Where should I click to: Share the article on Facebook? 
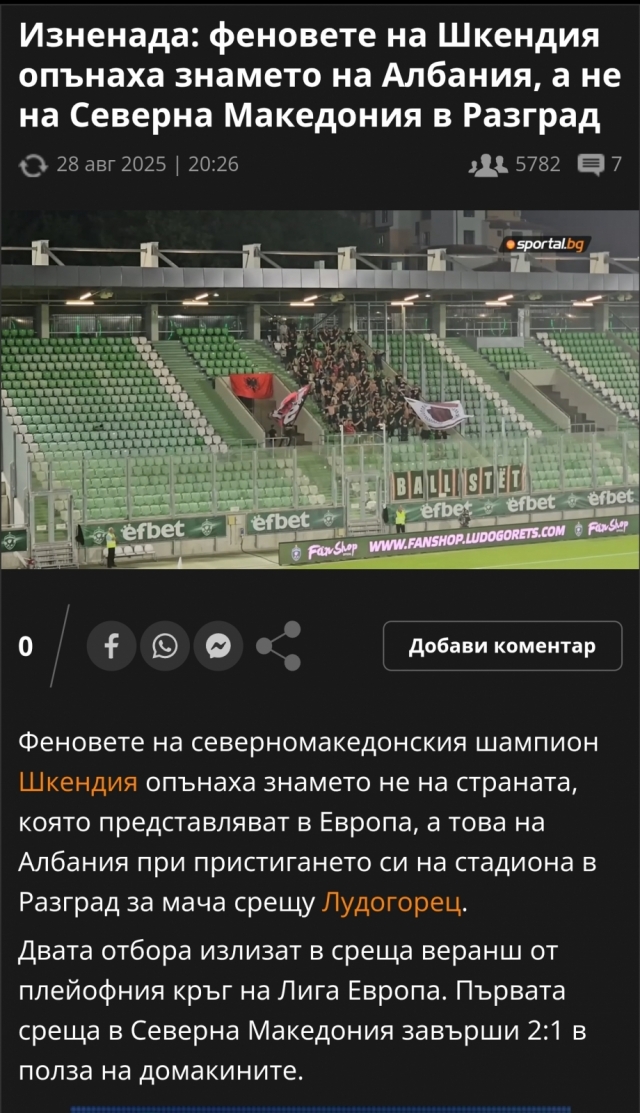click(112, 646)
